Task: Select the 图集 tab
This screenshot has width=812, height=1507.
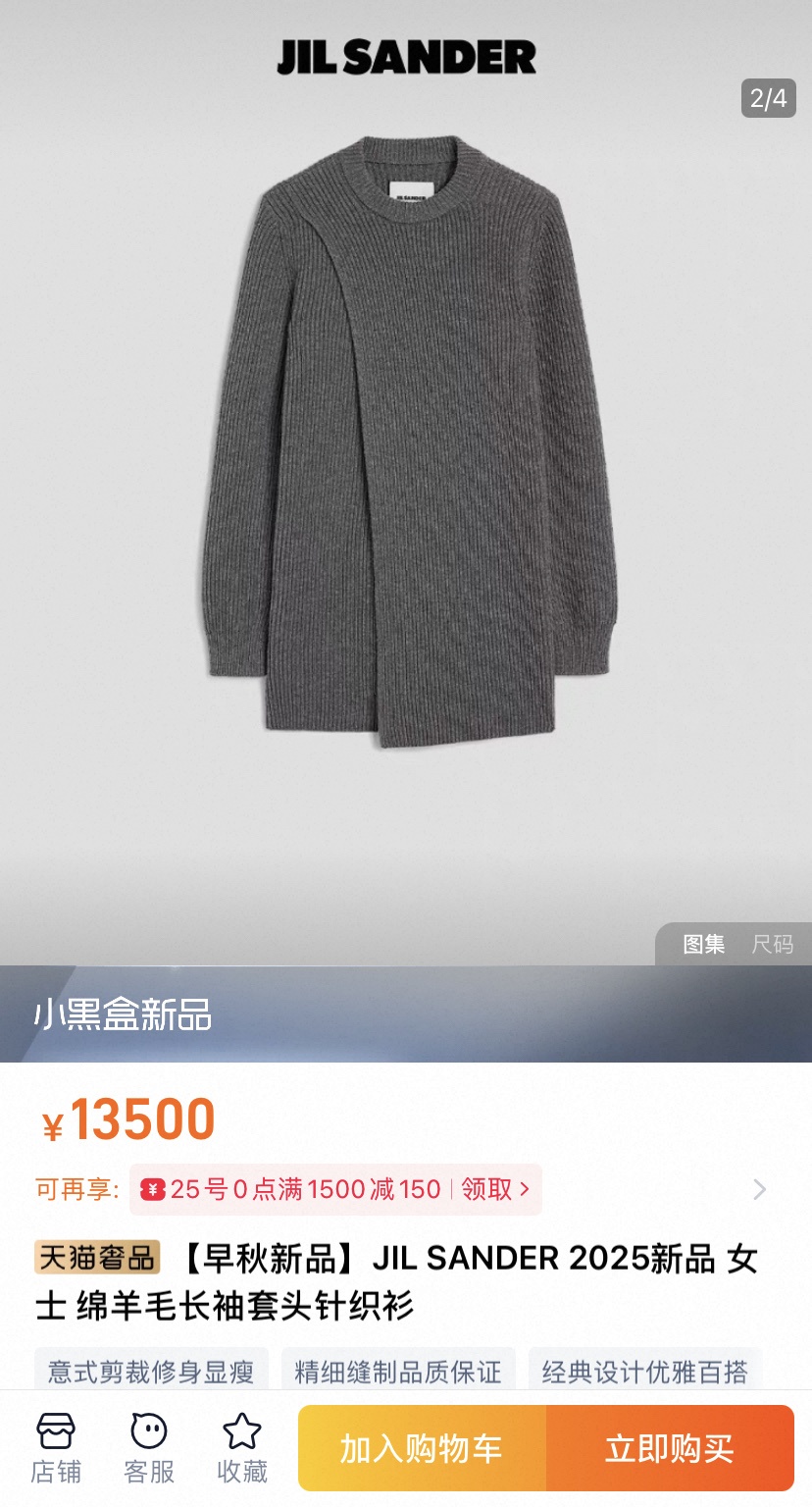Action: (x=704, y=944)
